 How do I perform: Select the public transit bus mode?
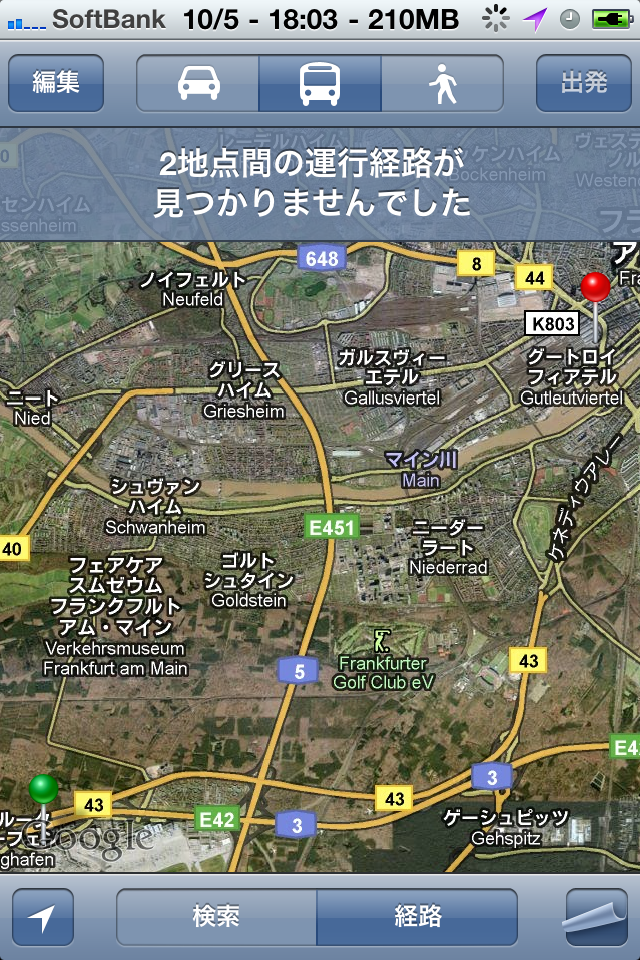[x=319, y=83]
